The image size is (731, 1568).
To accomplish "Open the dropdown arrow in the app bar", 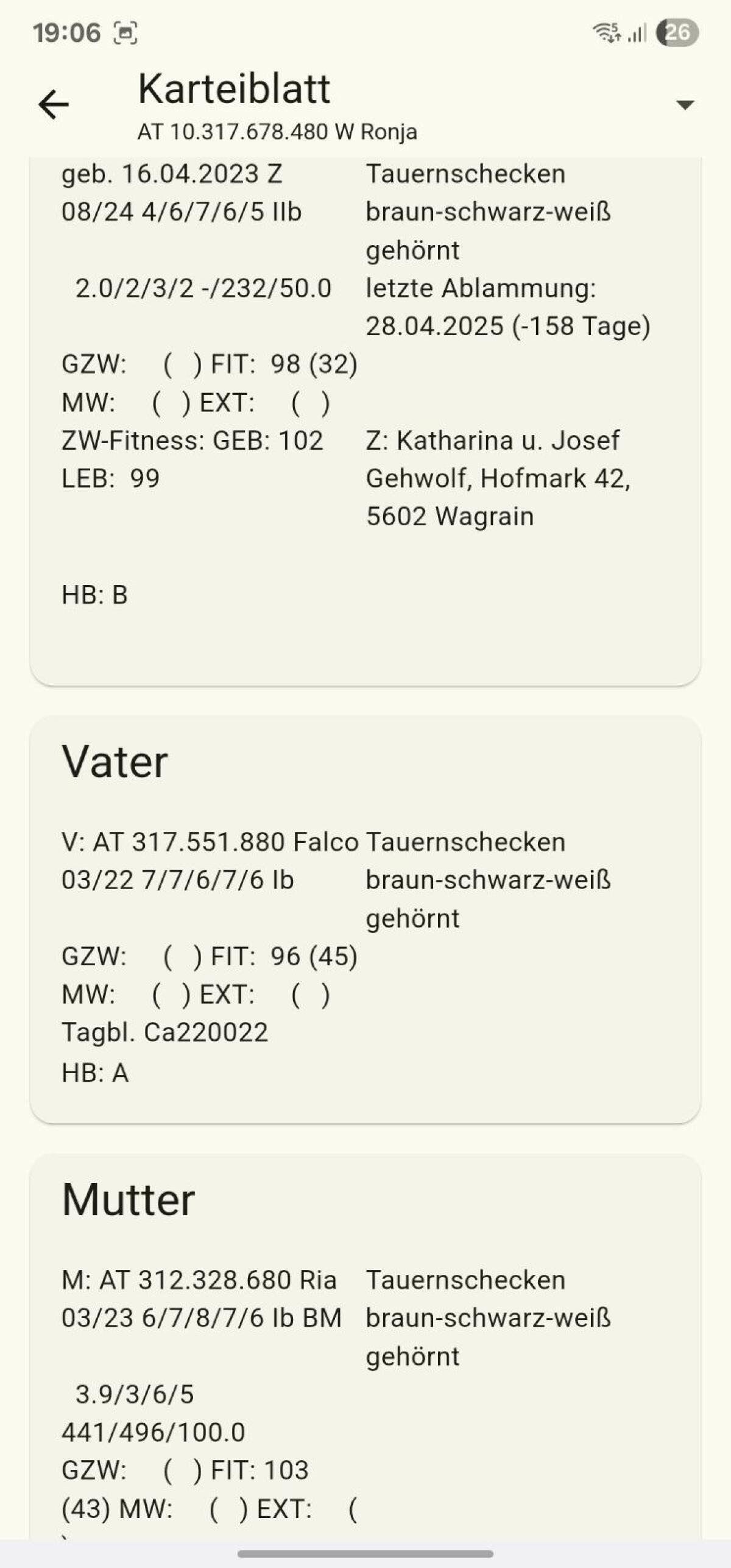I will pyautogui.click(x=685, y=105).
